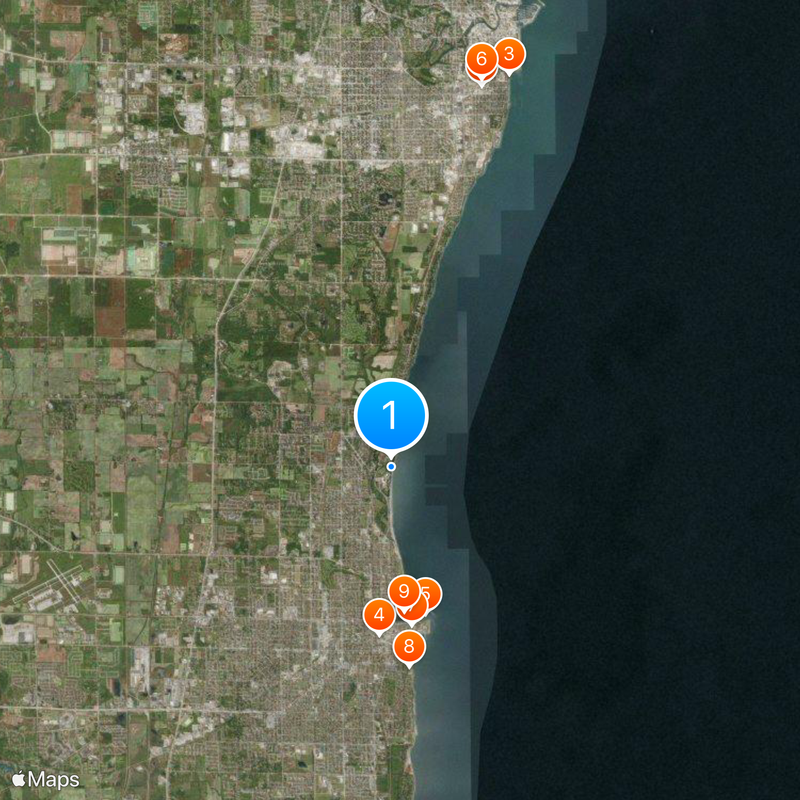Viewport: 800px width, 800px height.
Task: Tap the orange map pin numbered 9
Action: (403, 591)
